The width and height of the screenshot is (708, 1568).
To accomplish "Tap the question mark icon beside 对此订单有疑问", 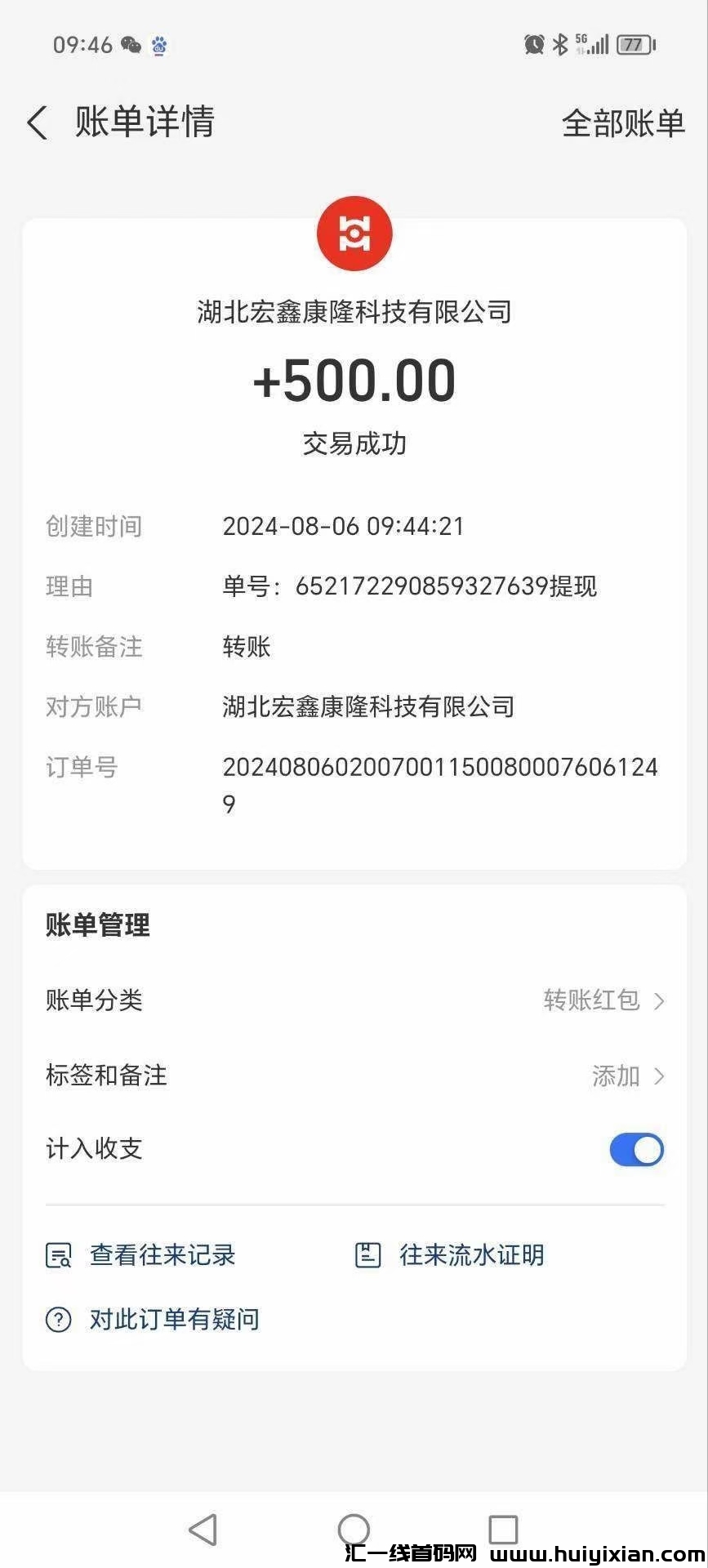I will click(57, 1319).
